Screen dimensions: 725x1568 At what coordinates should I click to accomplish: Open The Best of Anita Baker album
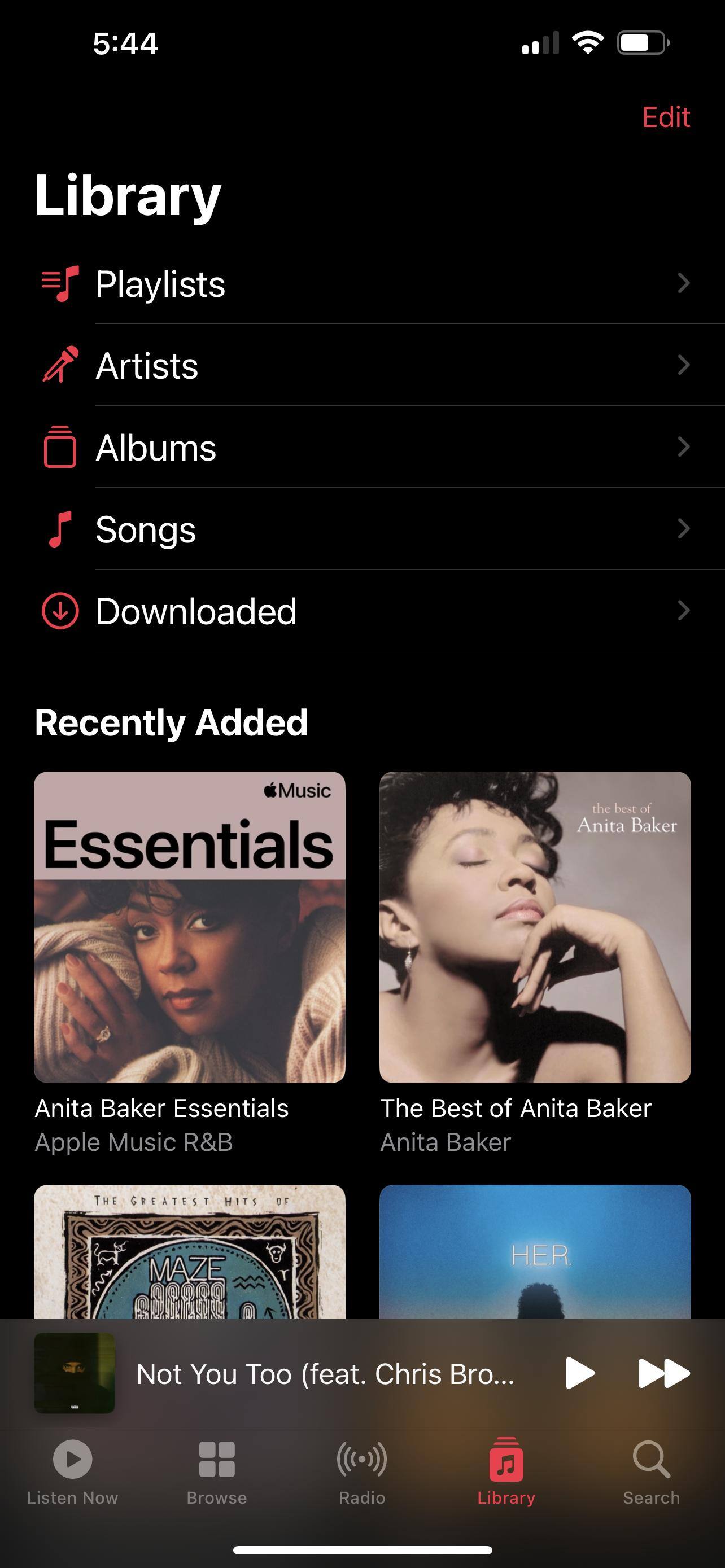pyautogui.click(x=535, y=927)
